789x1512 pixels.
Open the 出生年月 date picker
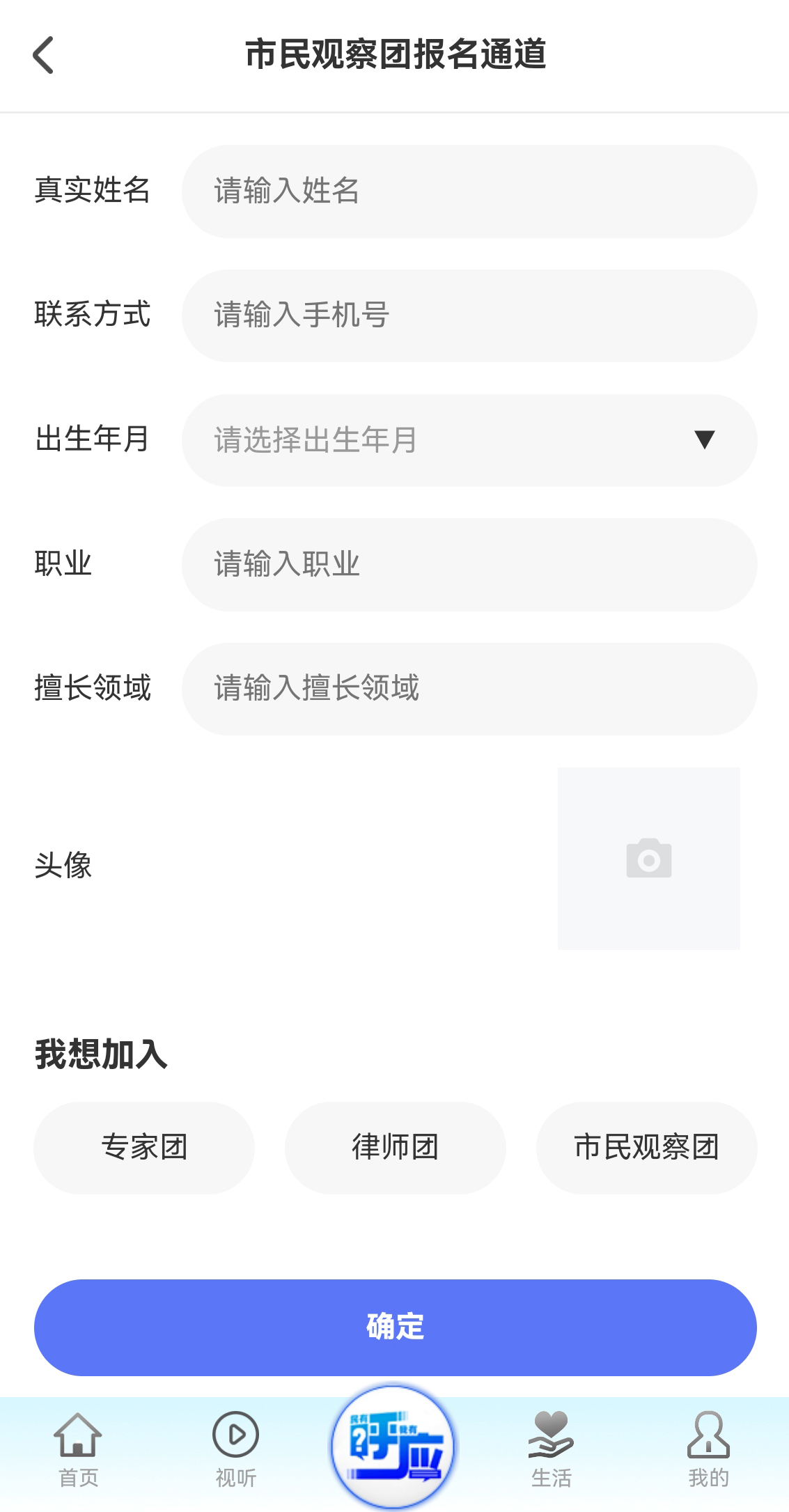point(469,440)
